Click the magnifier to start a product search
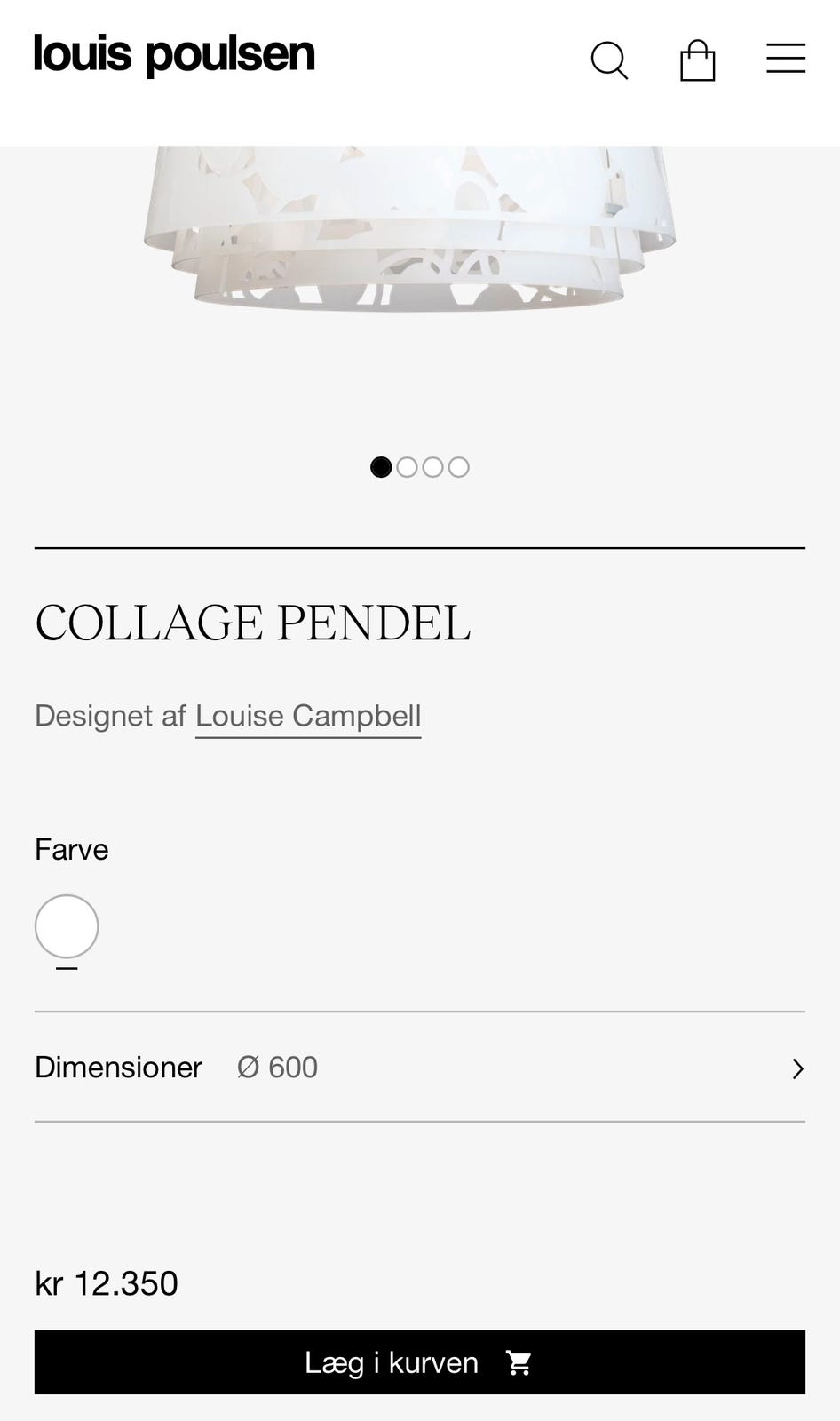 pyautogui.click(x=609, y=60)
